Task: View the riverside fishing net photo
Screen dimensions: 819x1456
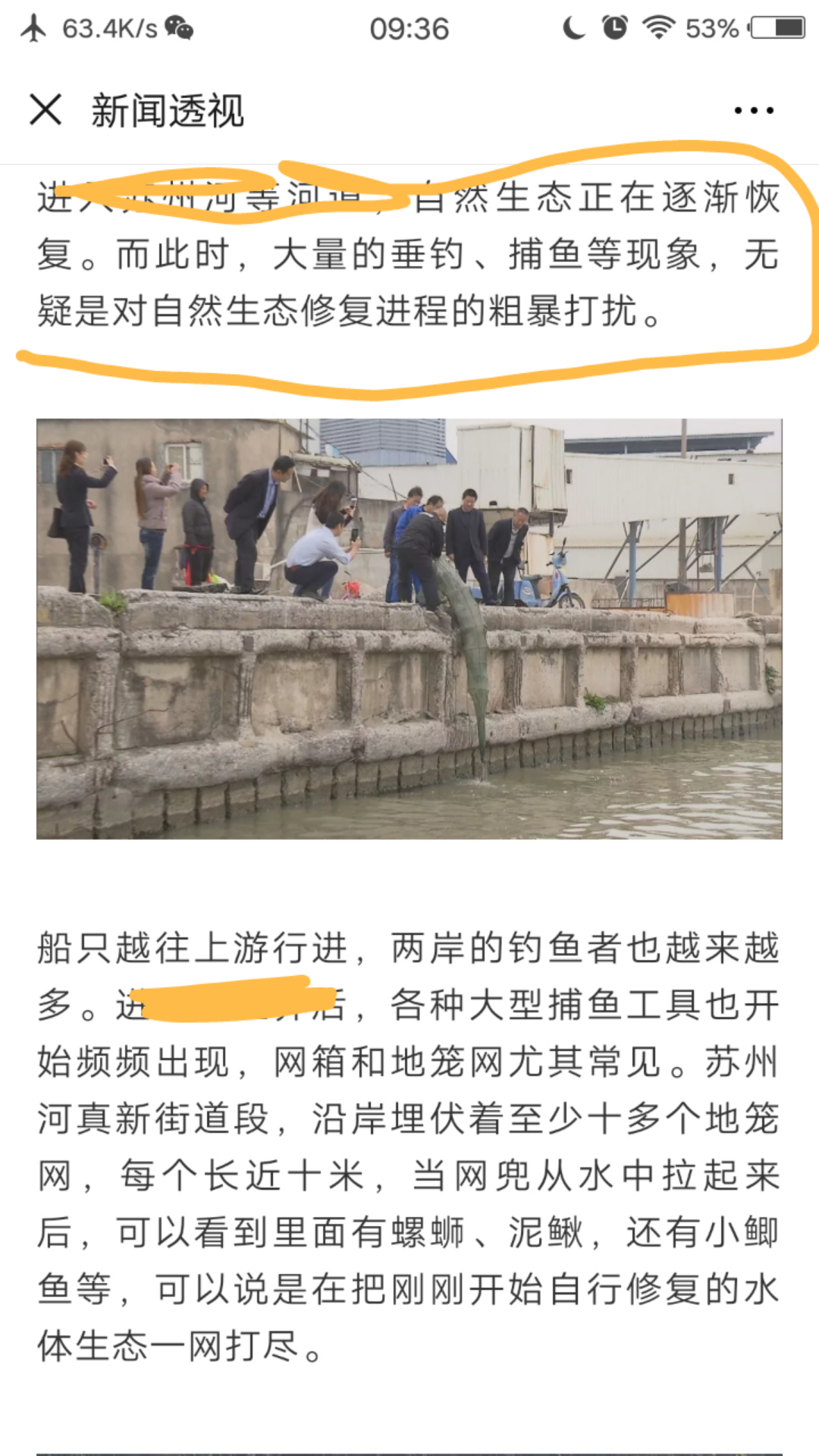Action: coord(409,629)
